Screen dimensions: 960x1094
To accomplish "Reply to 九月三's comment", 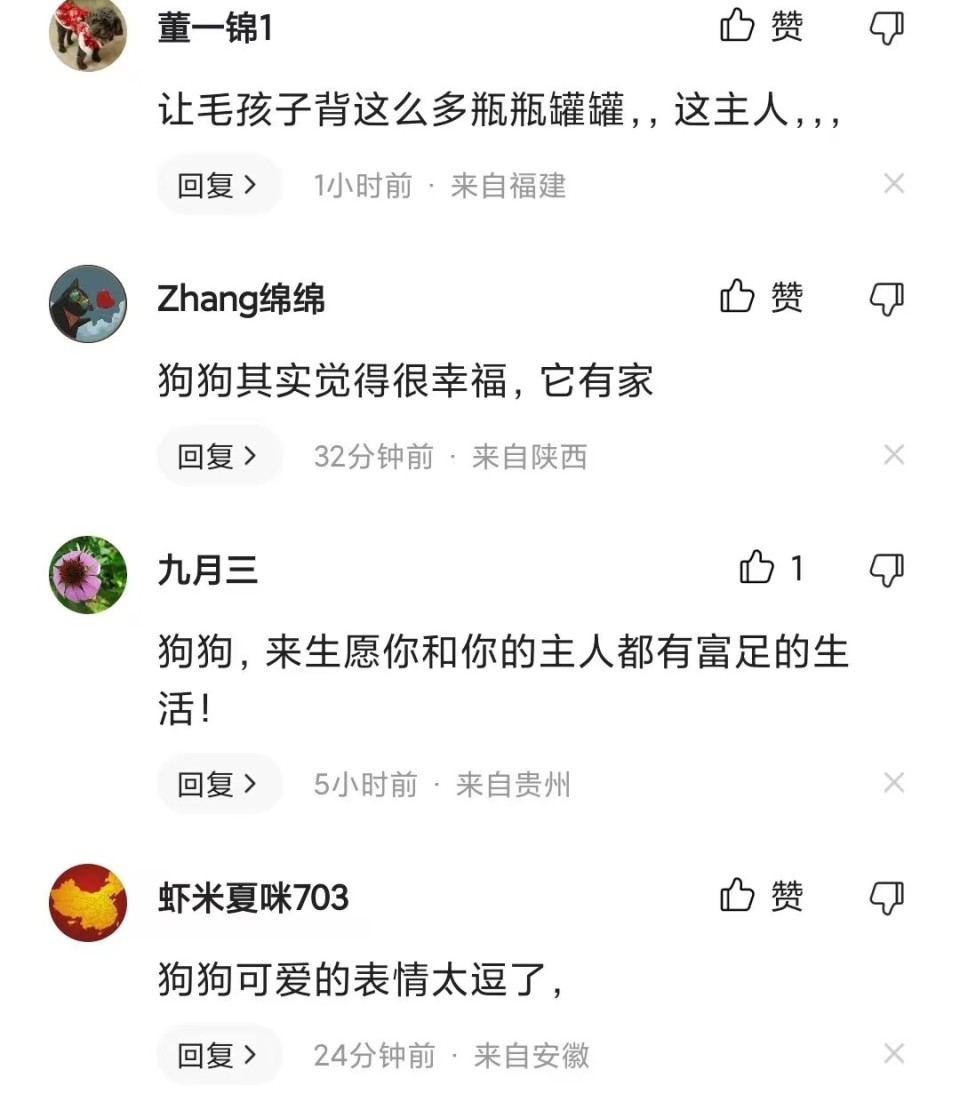I will click(218, 784).
